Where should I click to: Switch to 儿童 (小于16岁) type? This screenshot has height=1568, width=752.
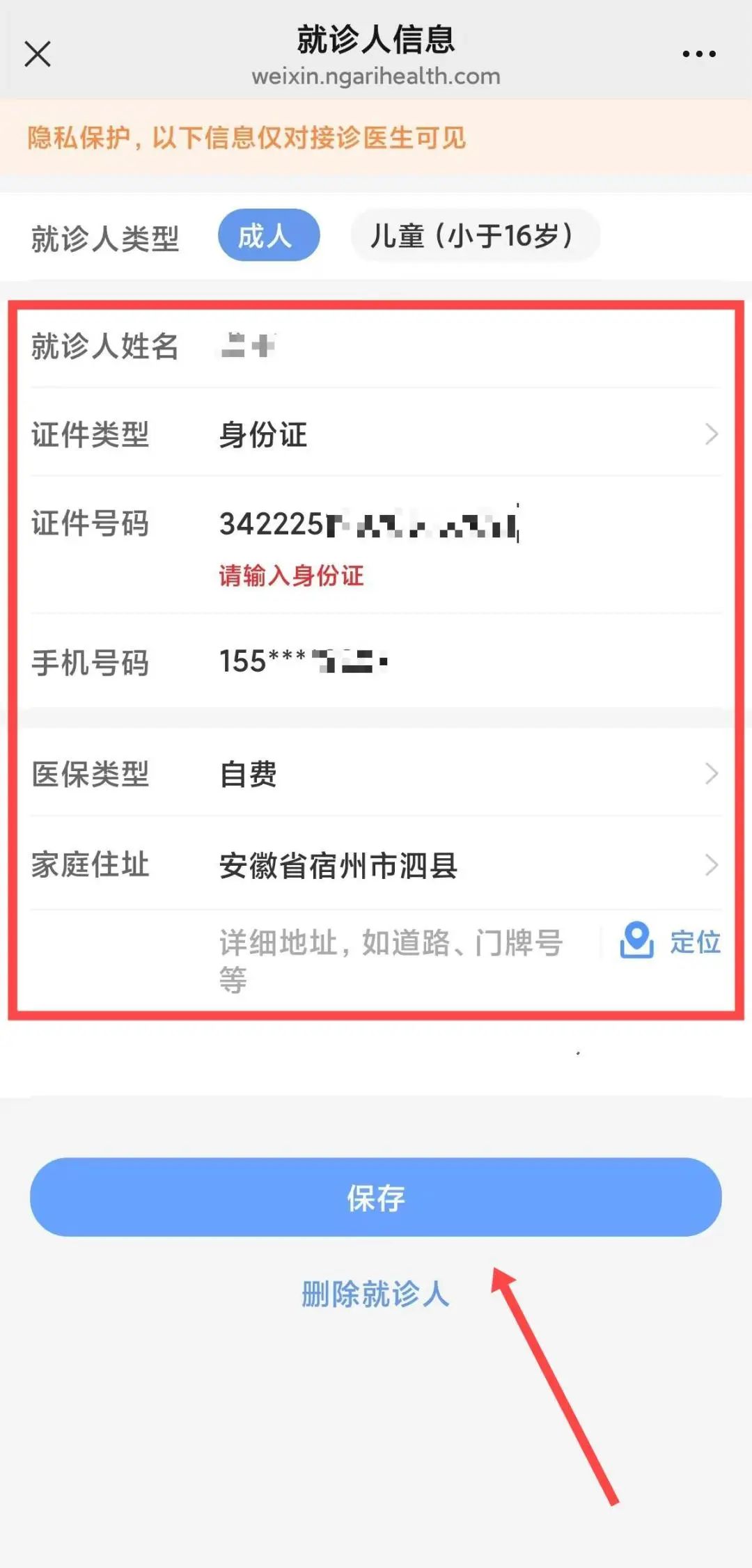(475, 236)
